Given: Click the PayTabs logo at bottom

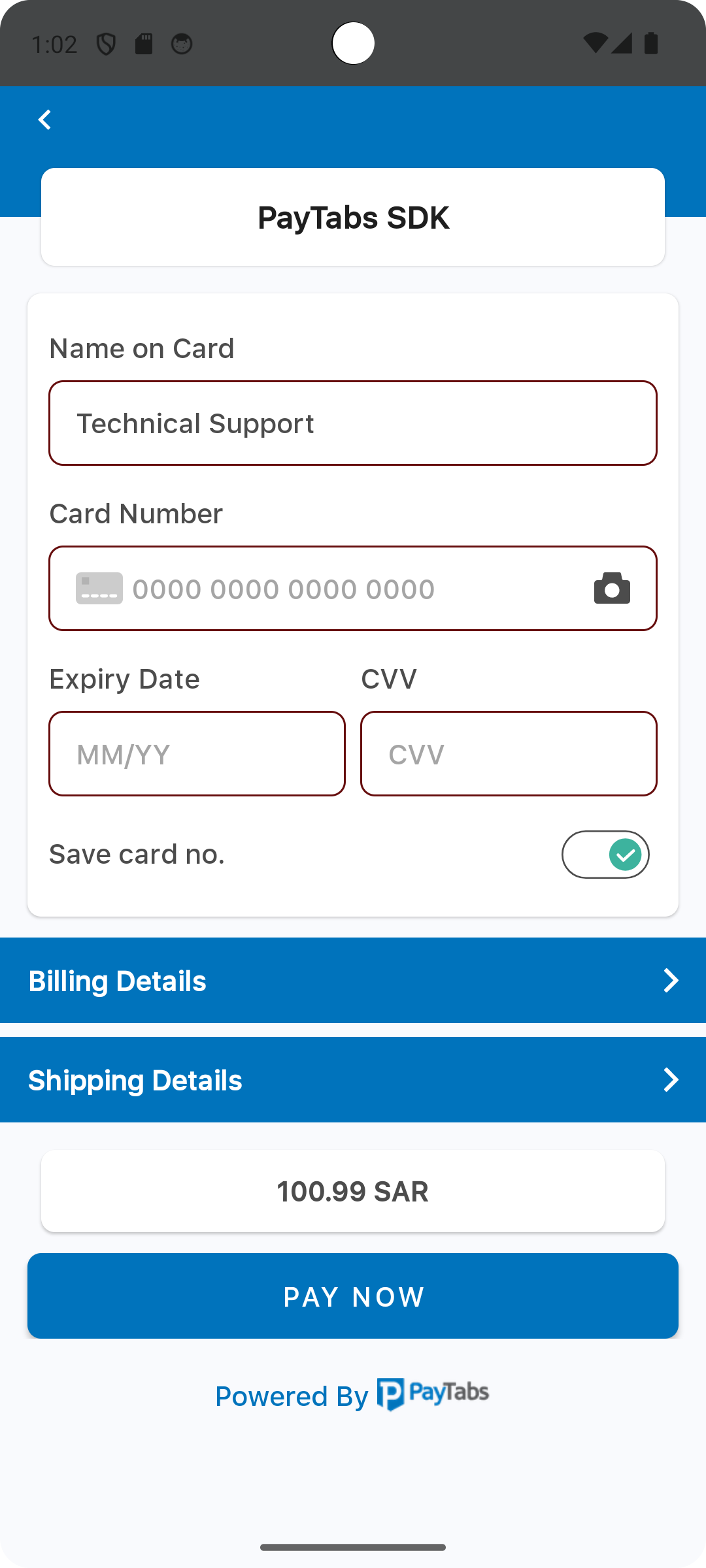Looking at the screenshot, I should click(x=433, y=1396).
